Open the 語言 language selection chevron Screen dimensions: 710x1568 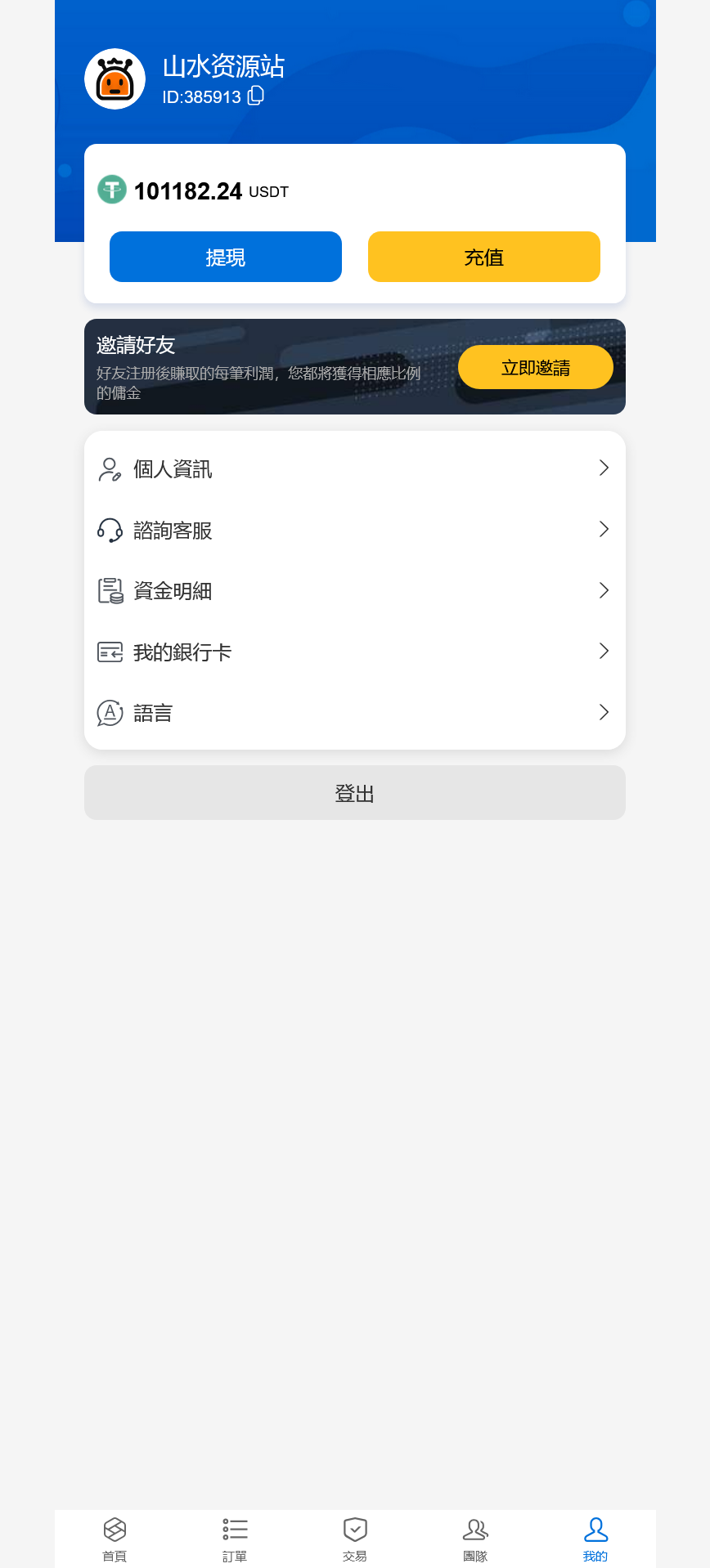coord(604,712)
